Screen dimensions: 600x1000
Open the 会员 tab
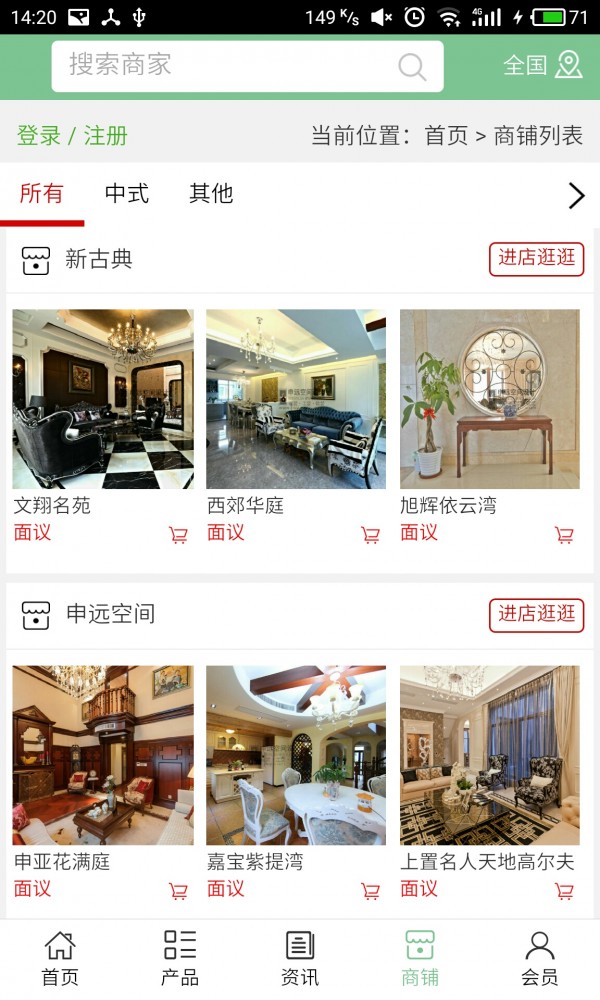coord(540,958)
